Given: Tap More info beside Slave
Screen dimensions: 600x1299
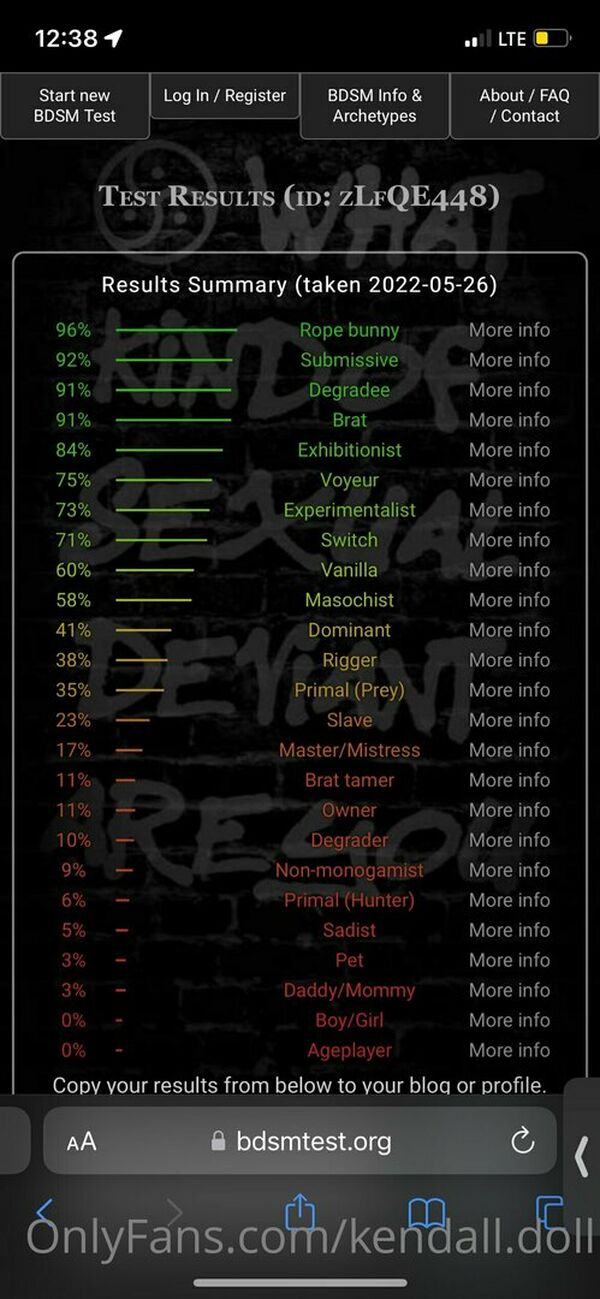Looking at the screenshot, I should pos(509,720).
